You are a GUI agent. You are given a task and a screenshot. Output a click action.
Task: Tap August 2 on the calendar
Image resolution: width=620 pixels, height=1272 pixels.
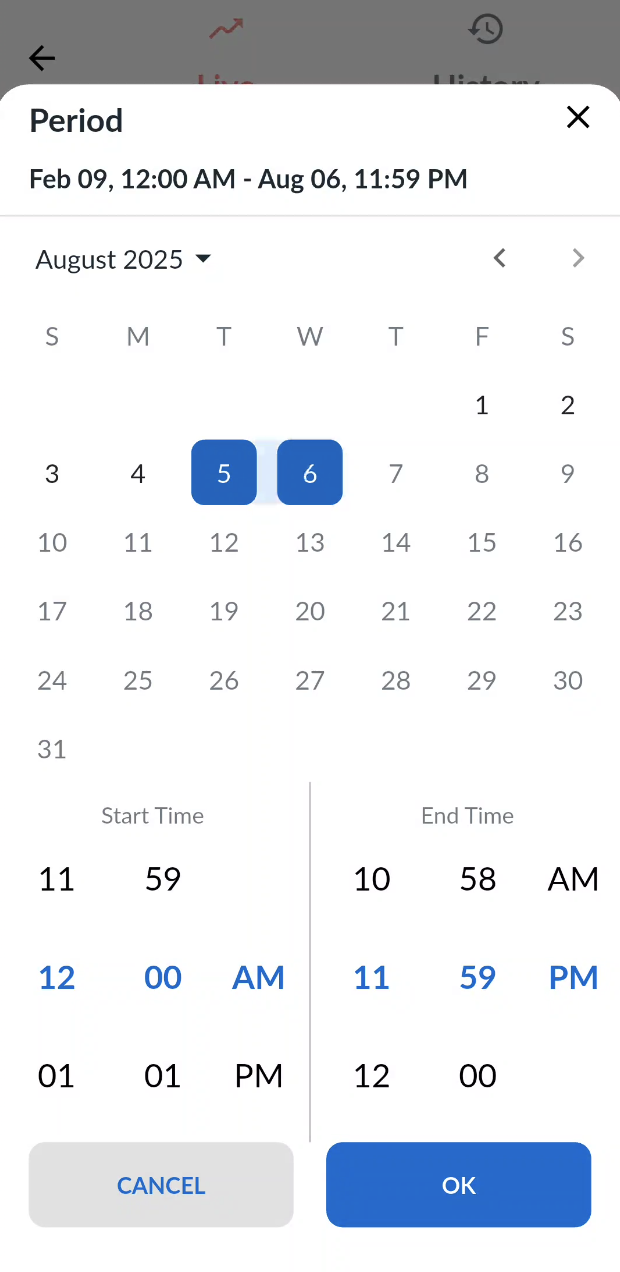[x=568, y=405]
